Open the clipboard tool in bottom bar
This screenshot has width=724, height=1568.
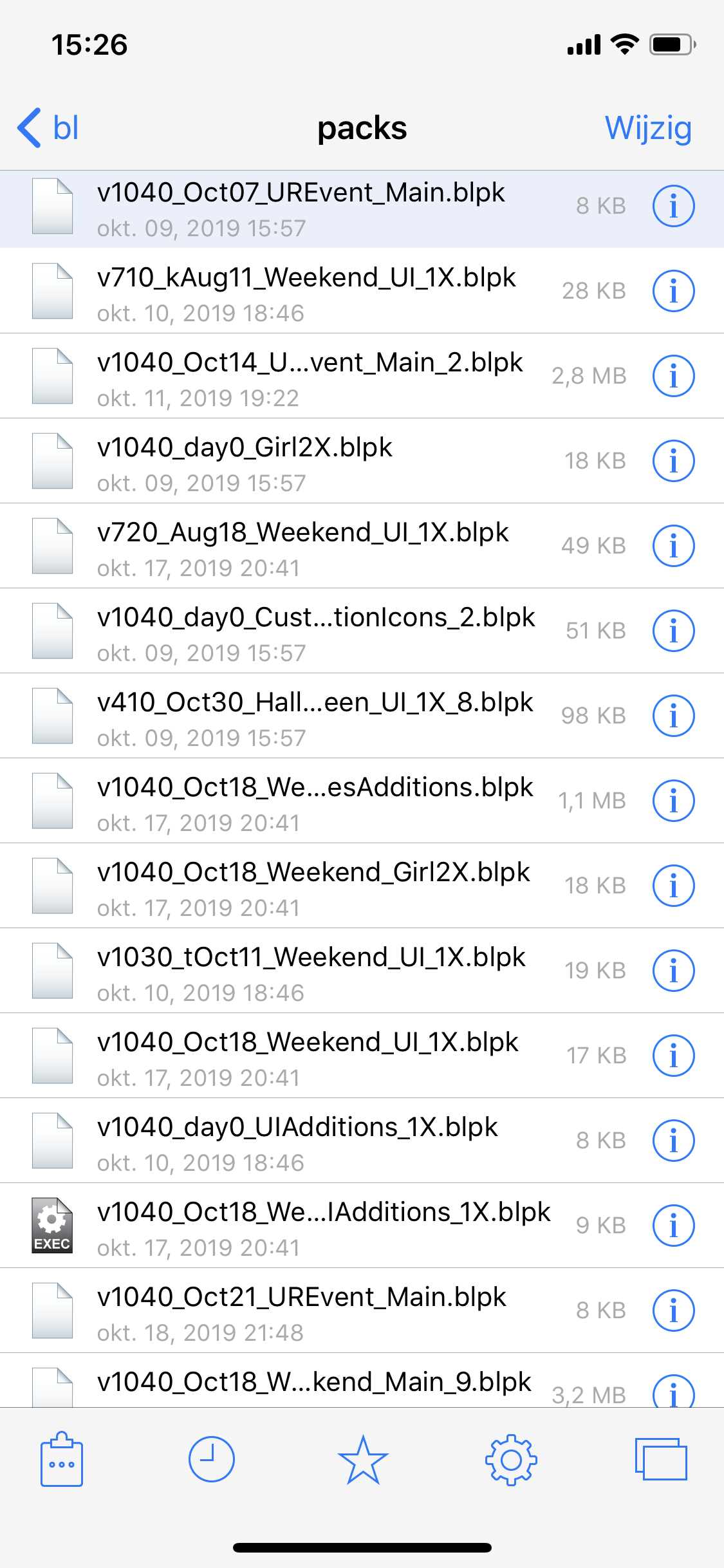tap(62, 1460)
